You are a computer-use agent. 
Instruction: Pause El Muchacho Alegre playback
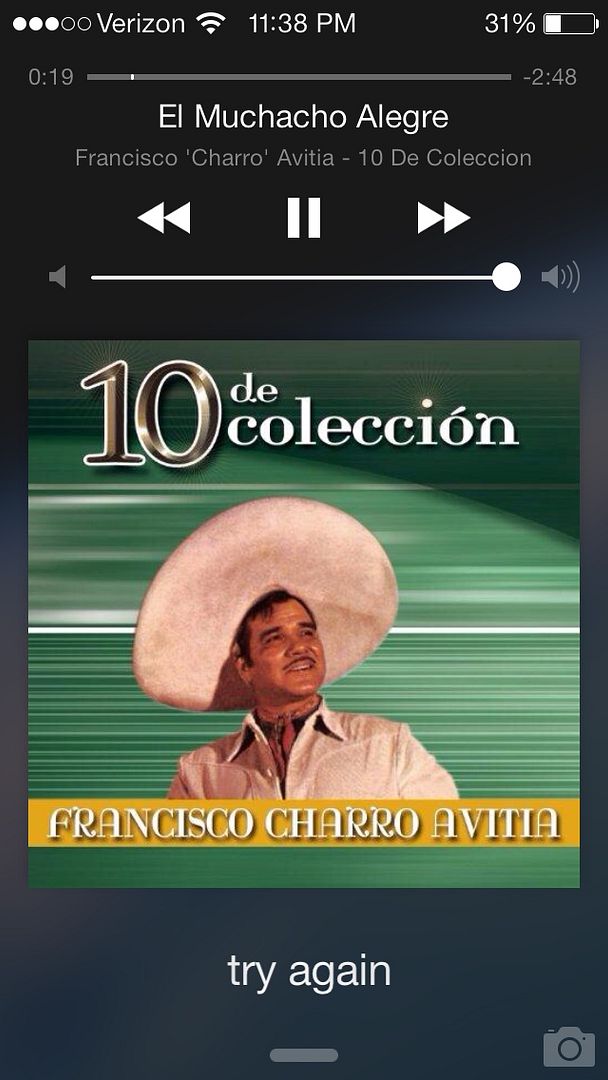pos(304,217)
